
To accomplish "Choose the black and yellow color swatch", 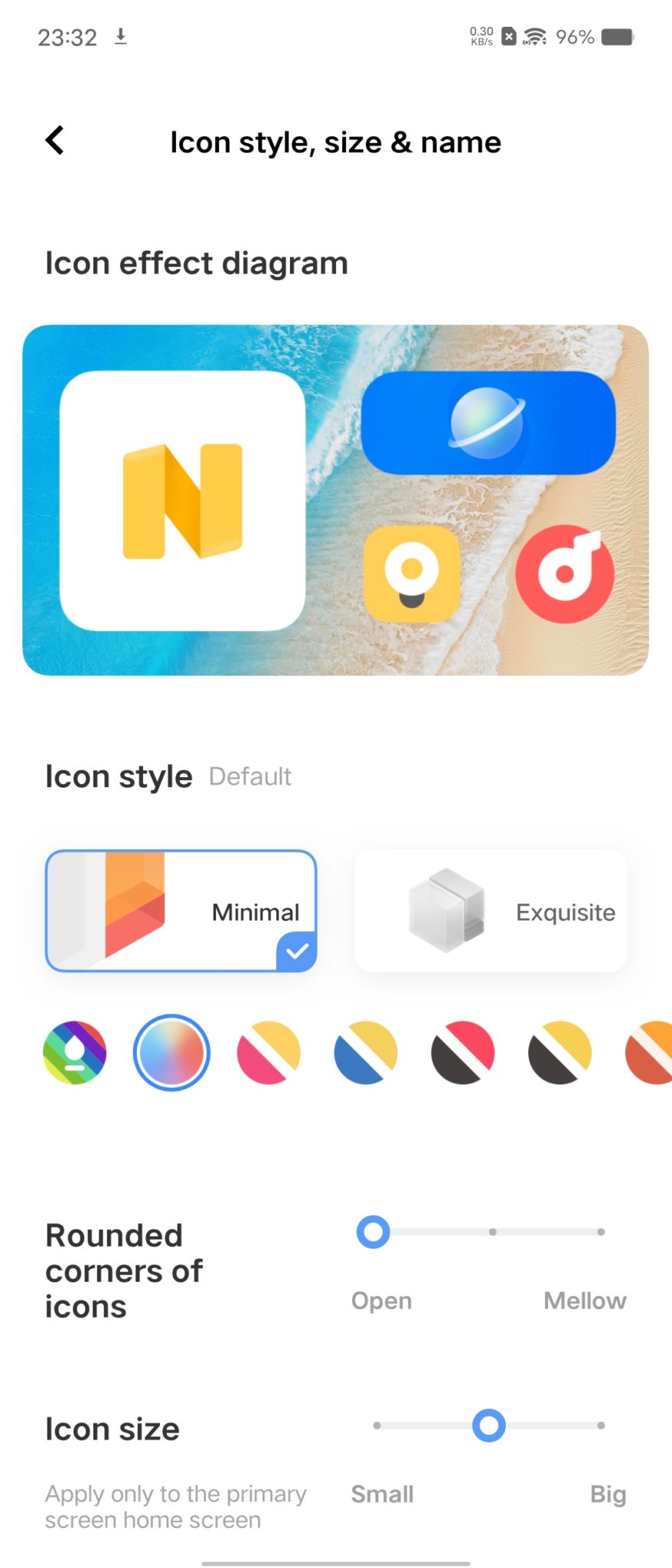I will coord(559,1053).
